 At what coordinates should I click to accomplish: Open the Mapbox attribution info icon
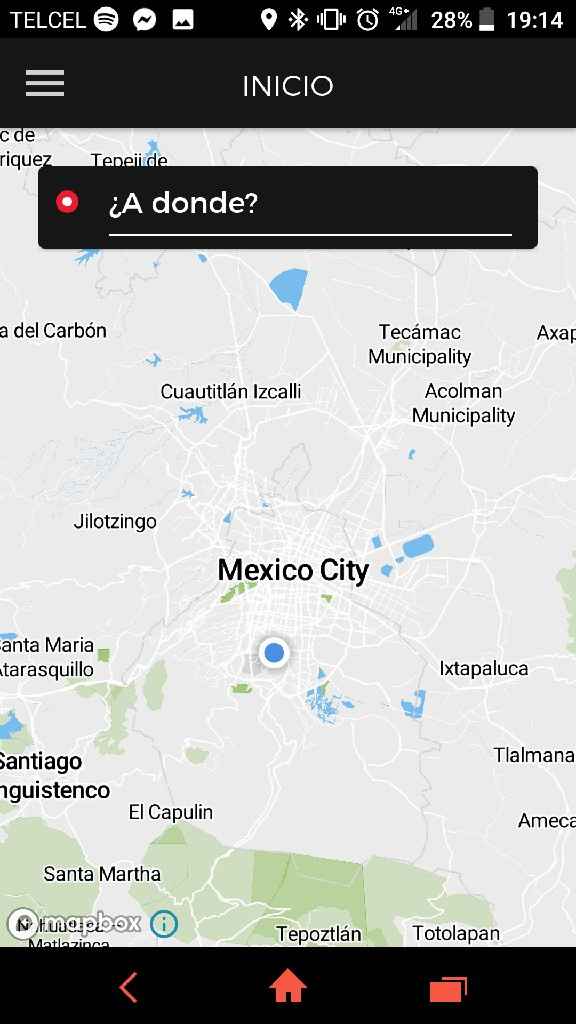164,923
